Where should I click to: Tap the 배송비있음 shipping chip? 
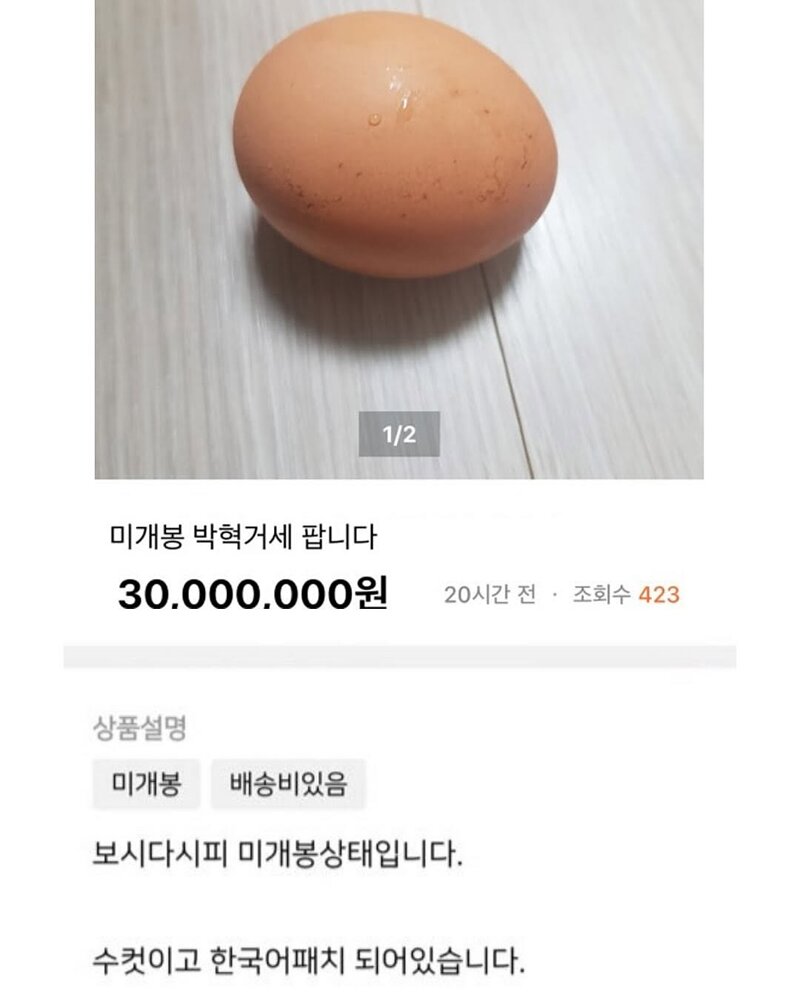288,784
